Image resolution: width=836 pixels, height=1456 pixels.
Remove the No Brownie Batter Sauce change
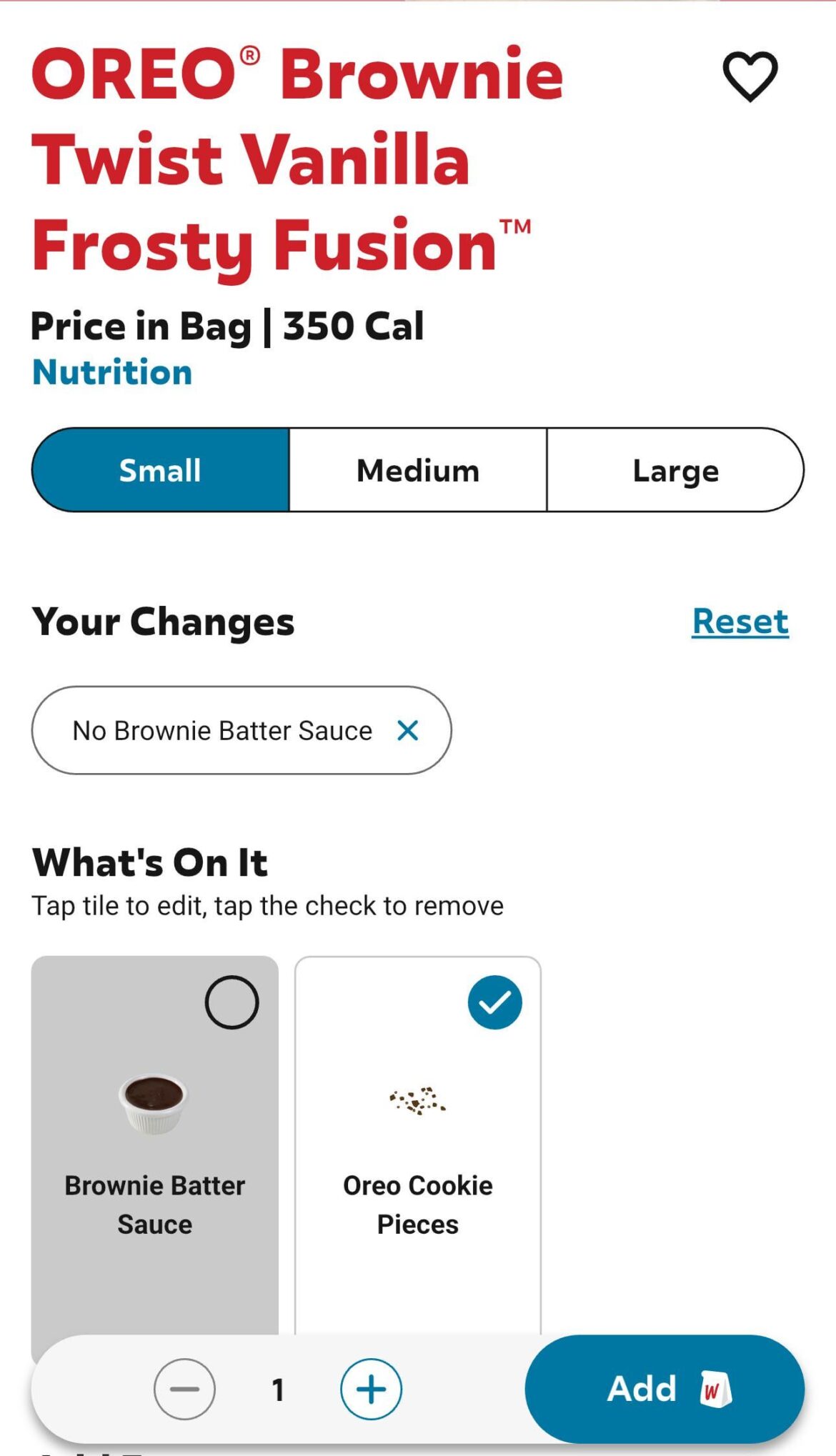pos(409,730)
